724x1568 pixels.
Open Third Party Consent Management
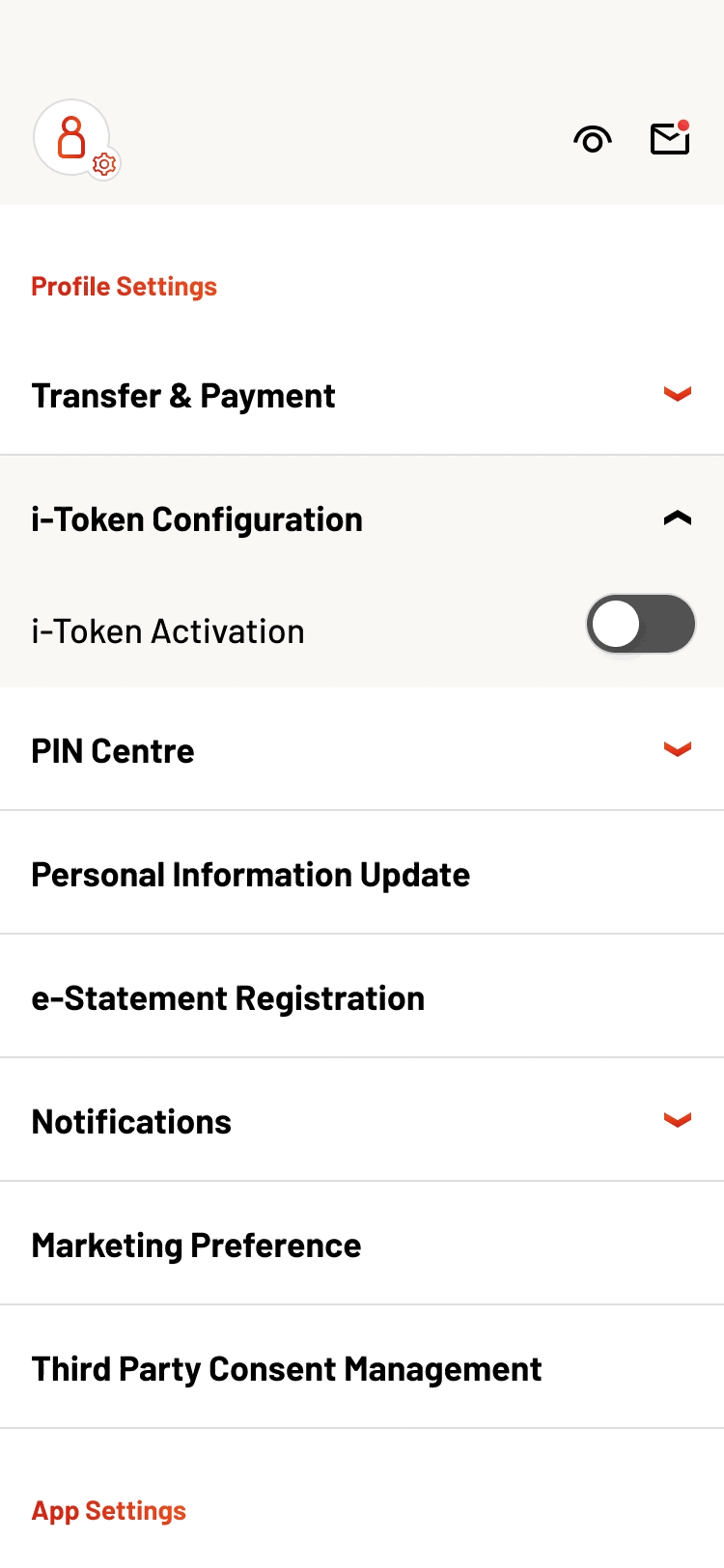pos(362,1368)
